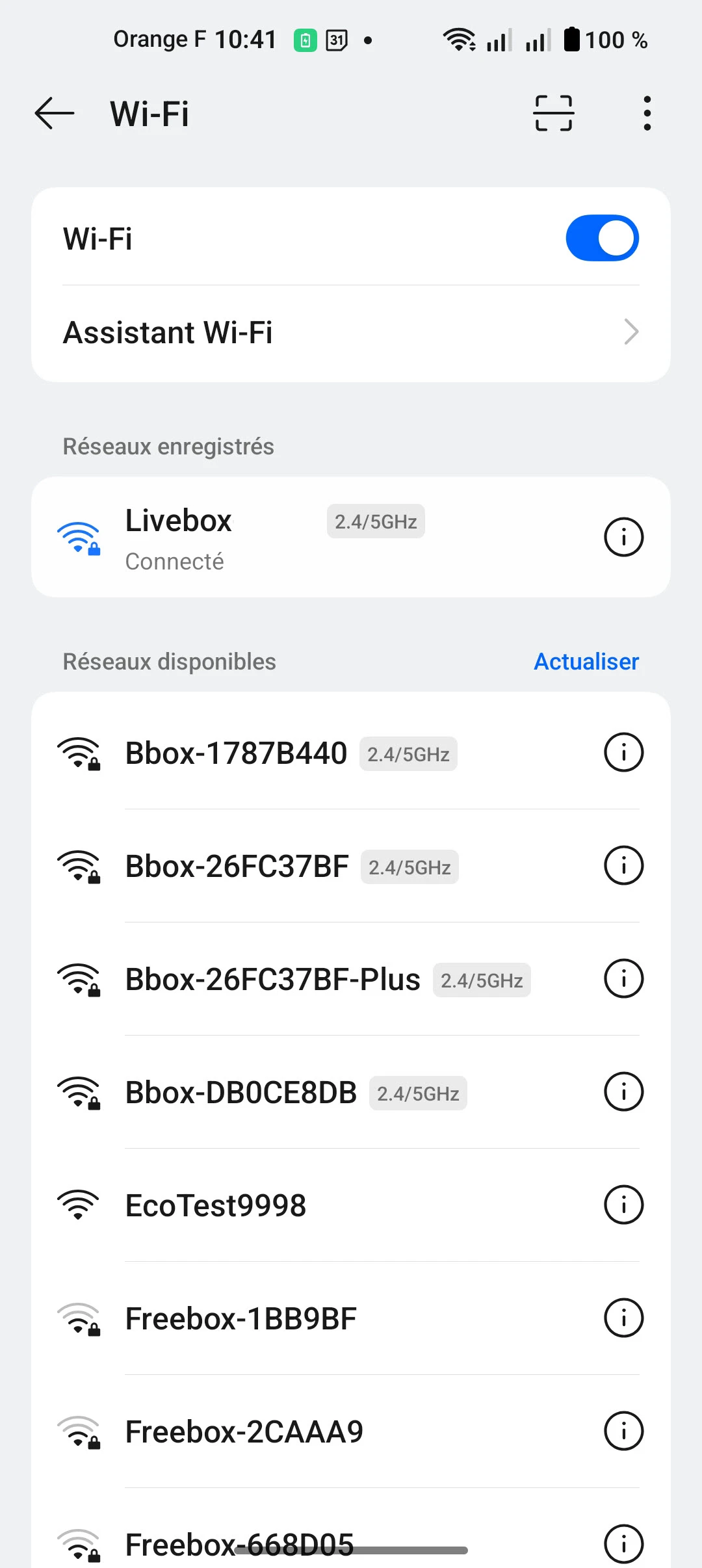Open Bbox-DB0CE8DB info button
This screenshot has width=702, height=1568.
click(x=623, y=1092)
